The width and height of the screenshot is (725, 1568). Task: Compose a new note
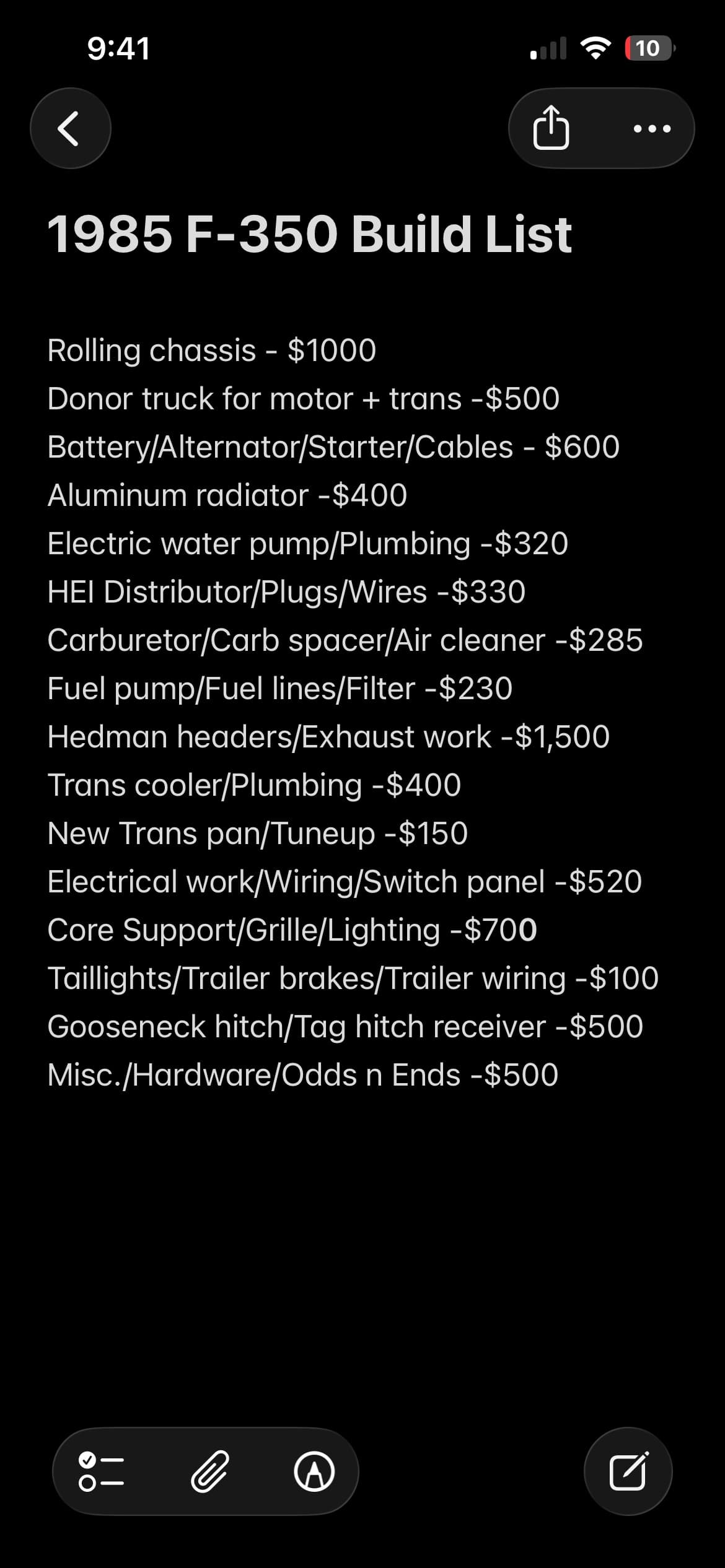point(628,1471)
